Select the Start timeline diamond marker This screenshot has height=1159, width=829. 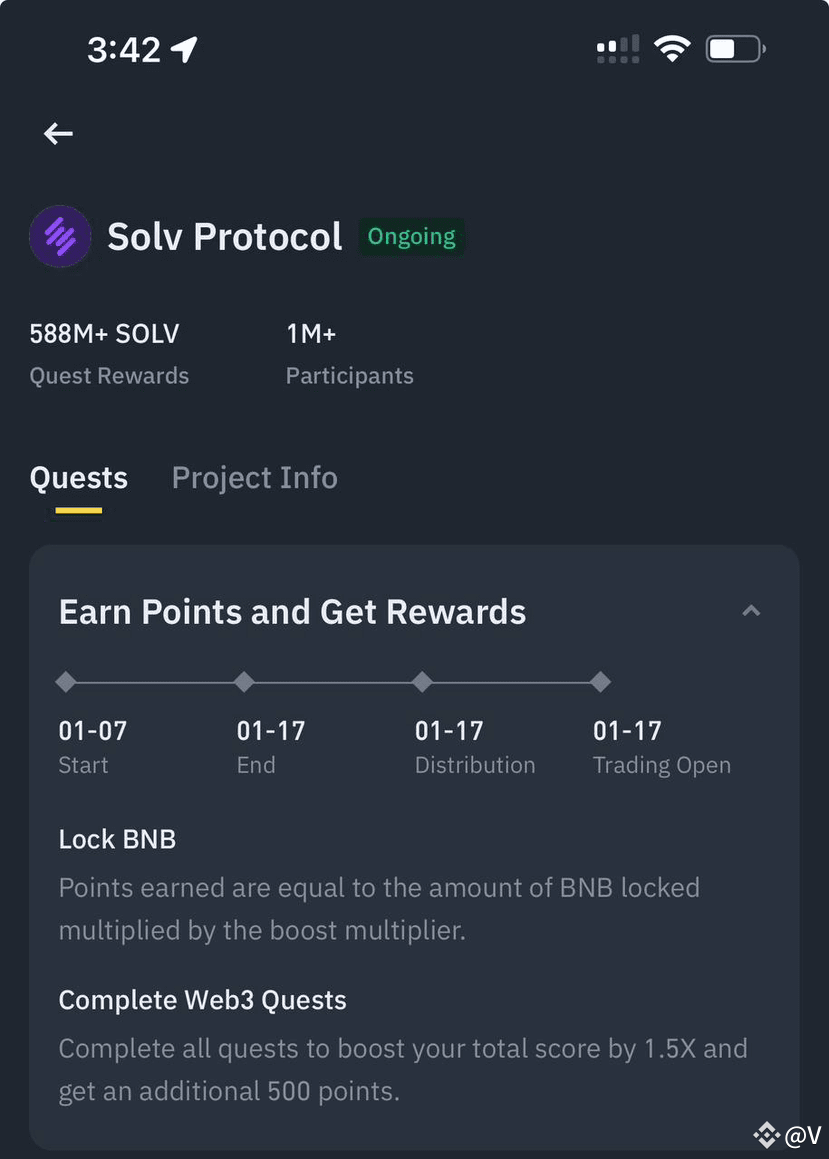tap(65, 682)
